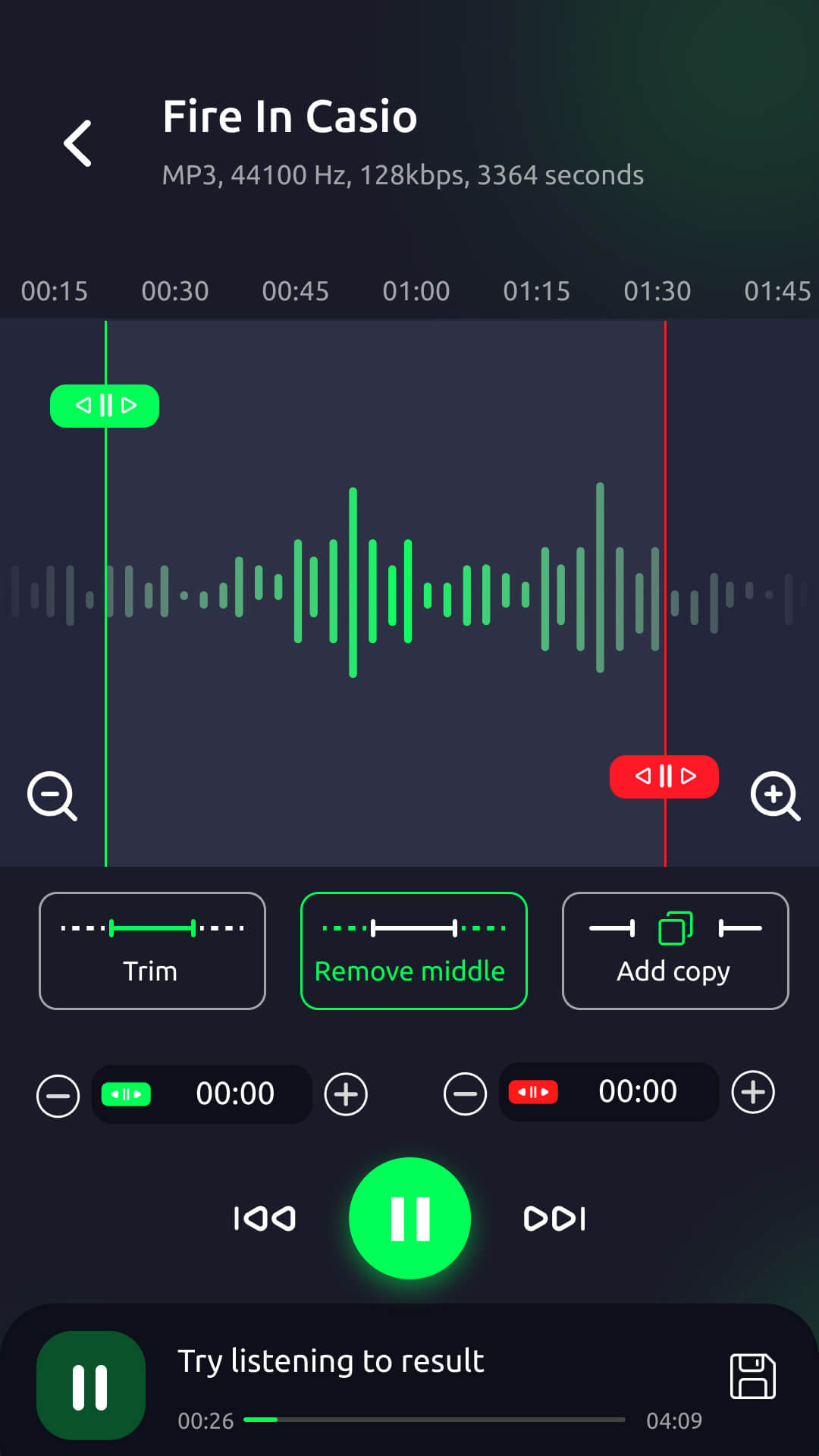Increase the red marker time
Image resolution: width=819 pixels, height=1456 pixels.
(x=752, y=1092)
